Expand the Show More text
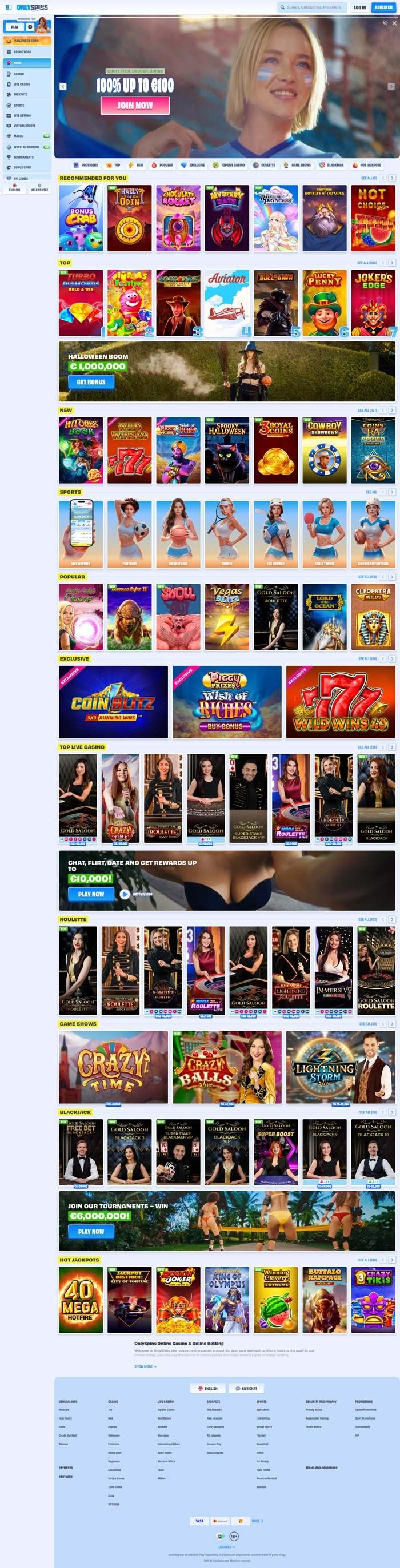The height and width of the screenshot is (1568, 400). [146, 1366]
